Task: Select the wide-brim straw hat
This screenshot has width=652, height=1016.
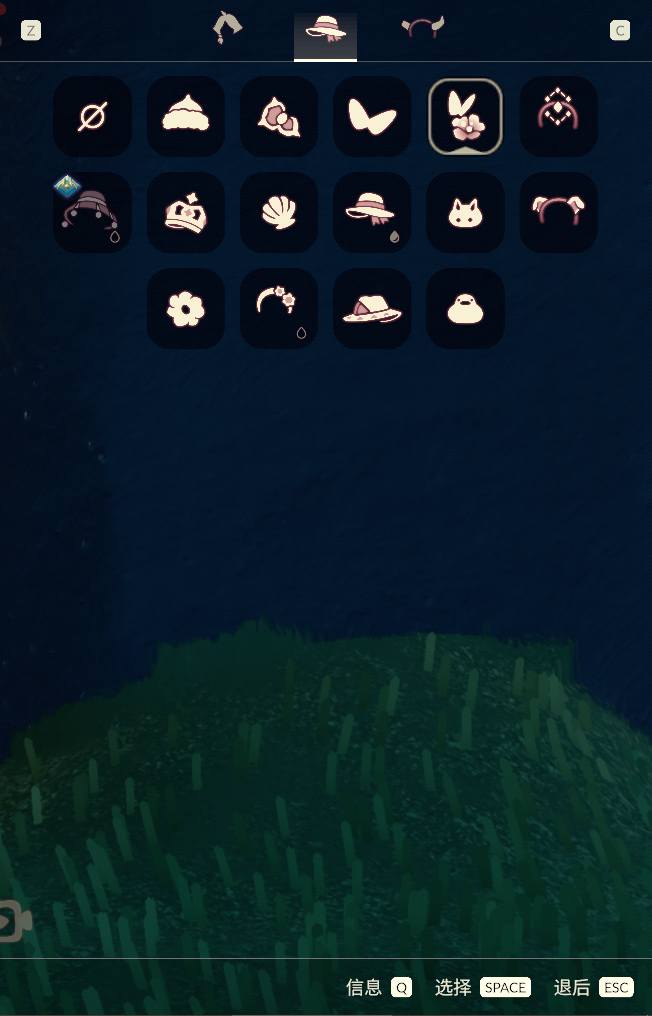Action: (372, 308)
